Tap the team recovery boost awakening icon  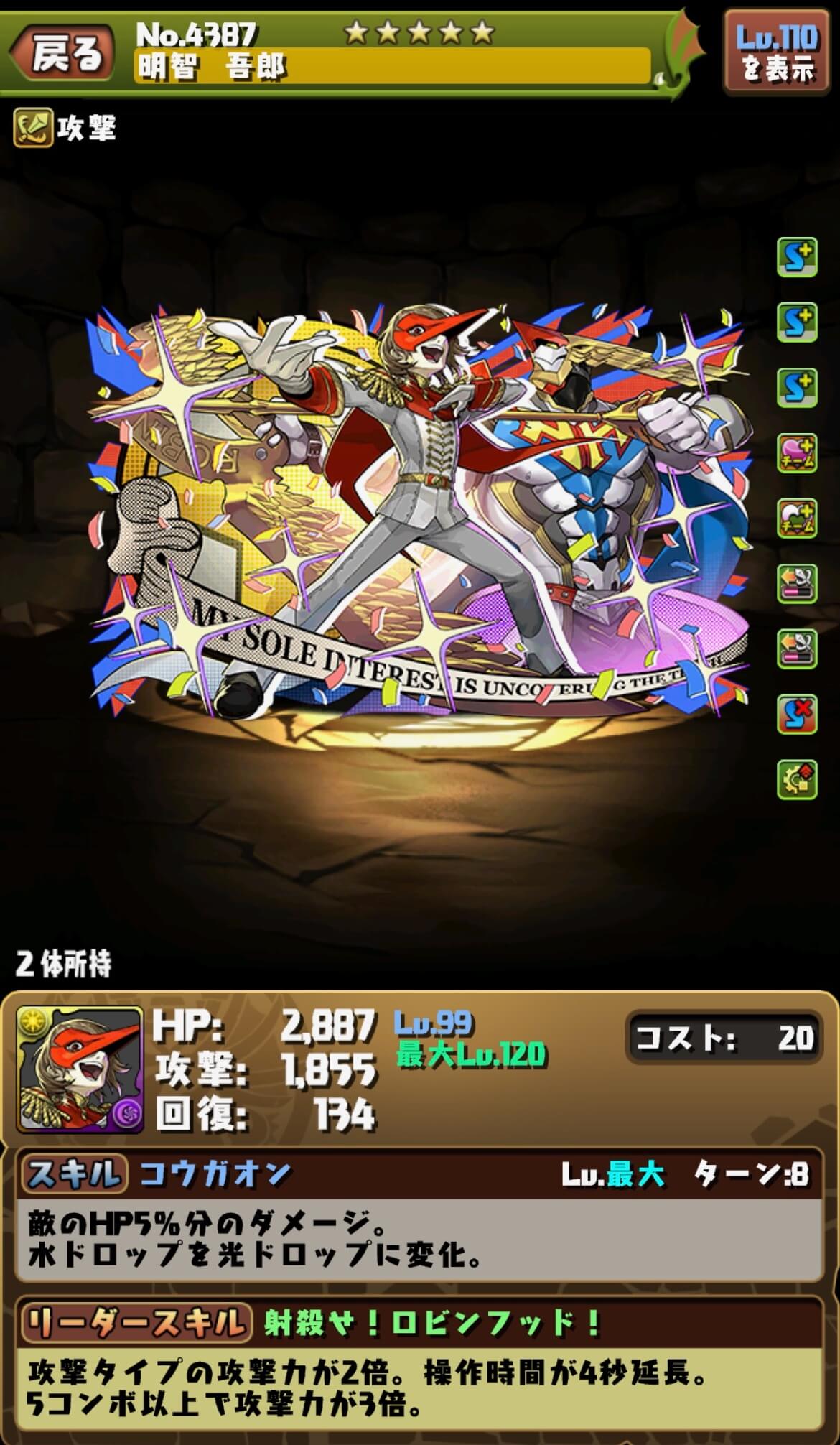click(x=797, y=519)
